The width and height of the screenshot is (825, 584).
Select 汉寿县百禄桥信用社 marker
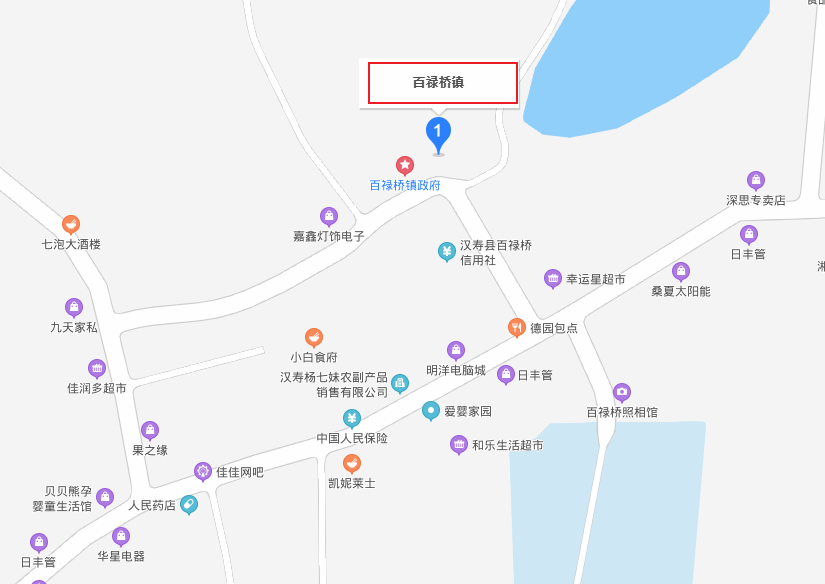click(447, 252)
